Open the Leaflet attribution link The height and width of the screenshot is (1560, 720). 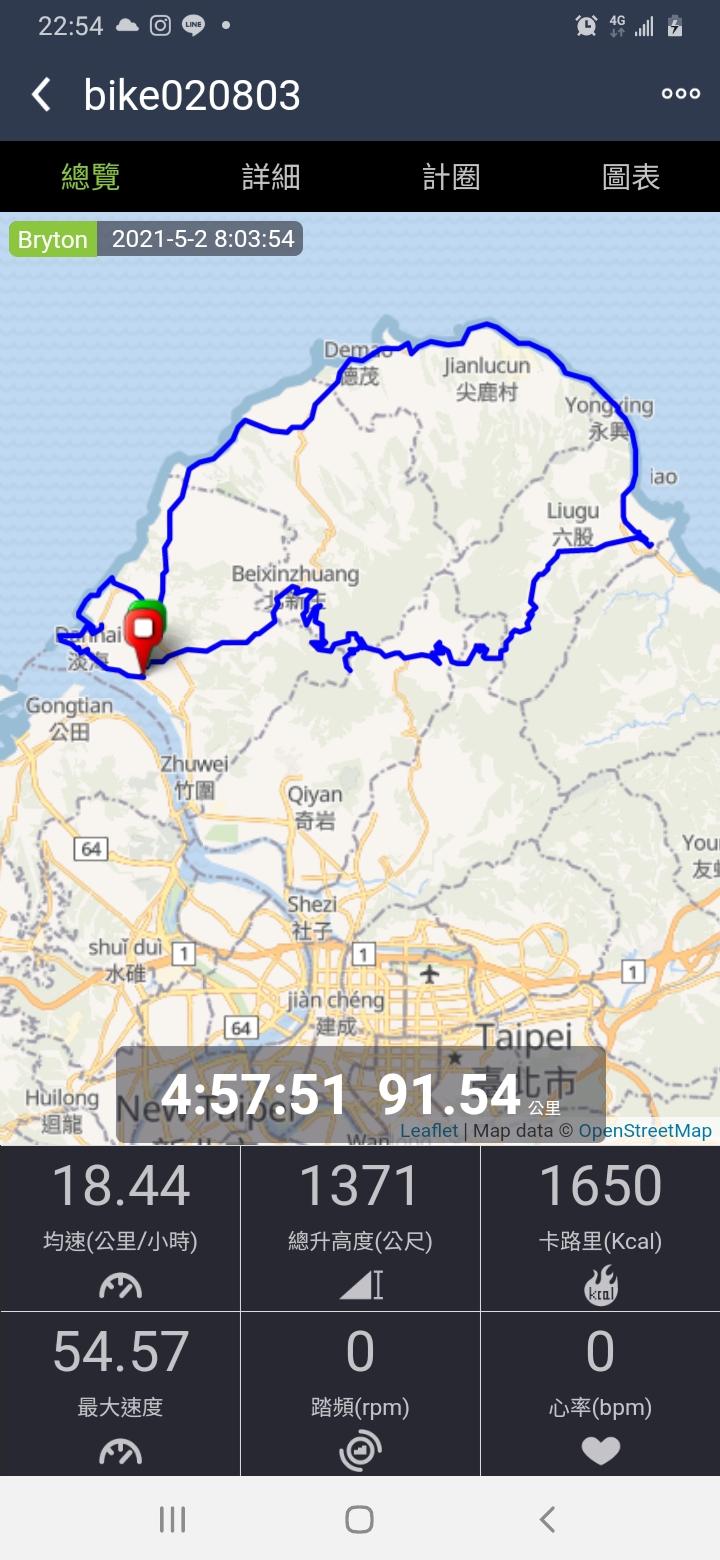click(x=429, y=1131)
